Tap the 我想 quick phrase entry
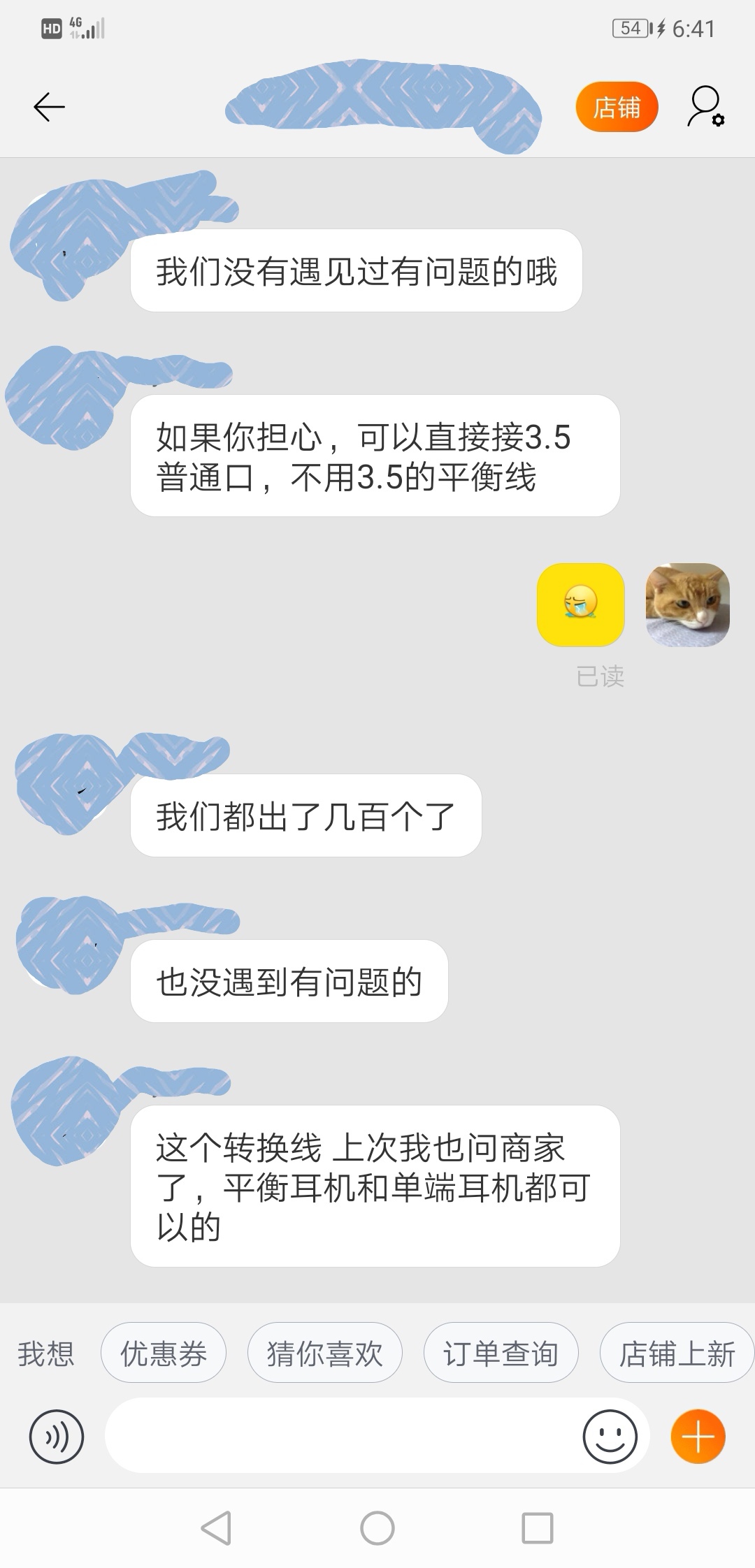 (46, 1353)
